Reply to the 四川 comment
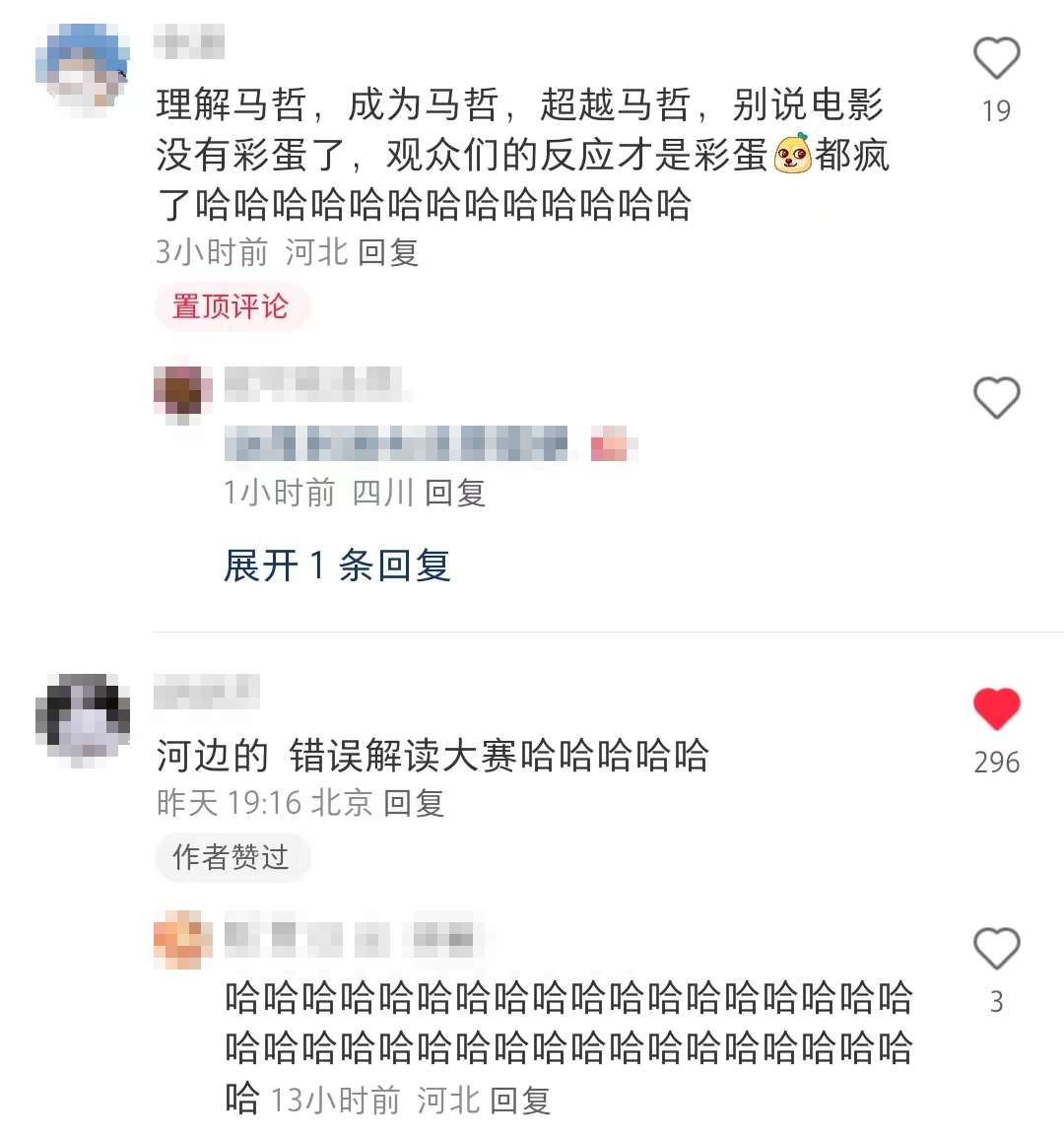Image resolution: width=1064 pixels, height=1134 pixels. [x=455, y=494]
